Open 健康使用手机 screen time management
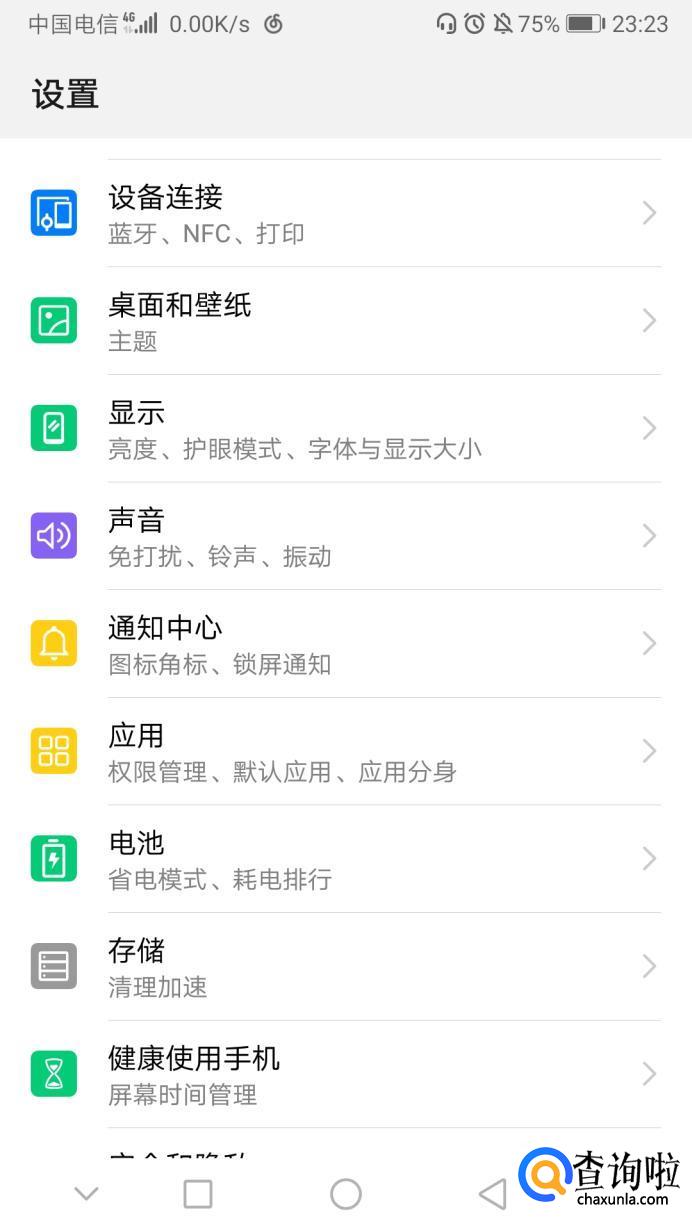 click(x=345, y=1075)
